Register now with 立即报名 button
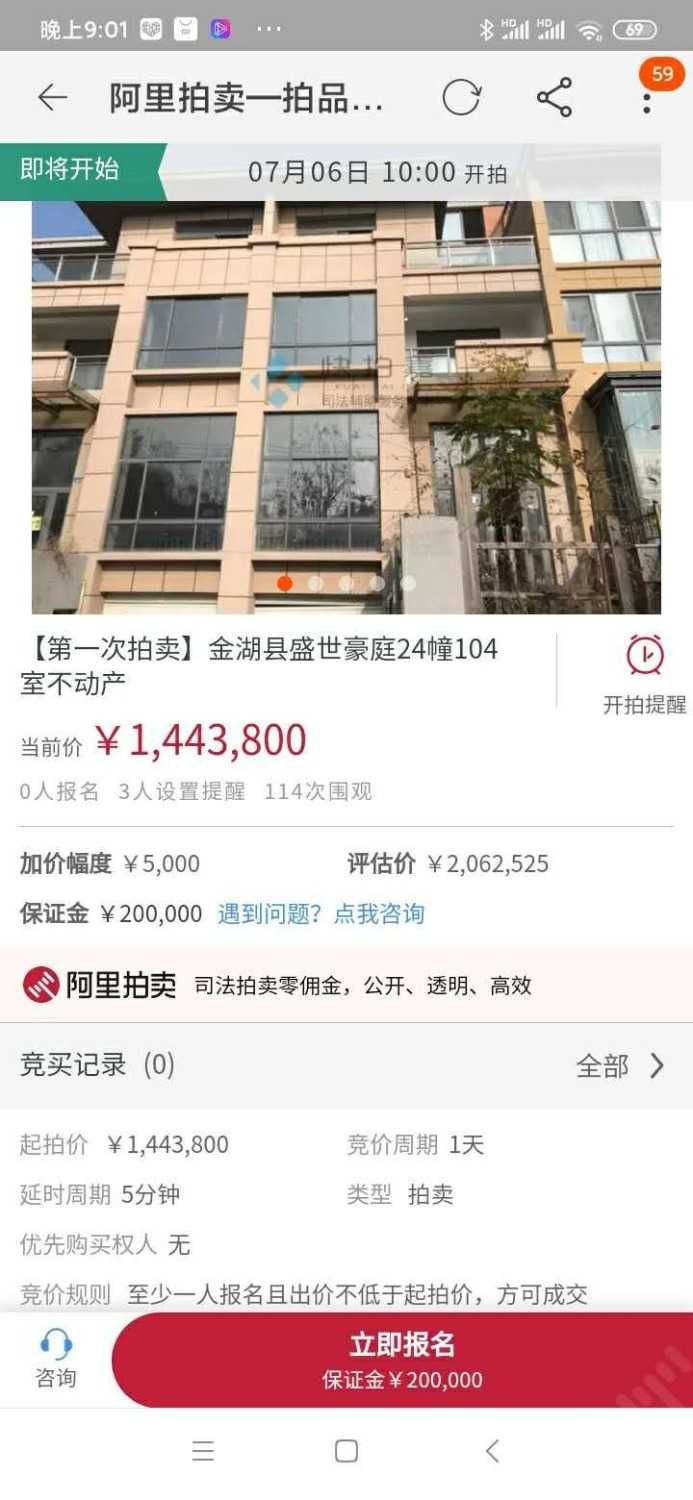Screen dimensions: 693x1500 402,1360
